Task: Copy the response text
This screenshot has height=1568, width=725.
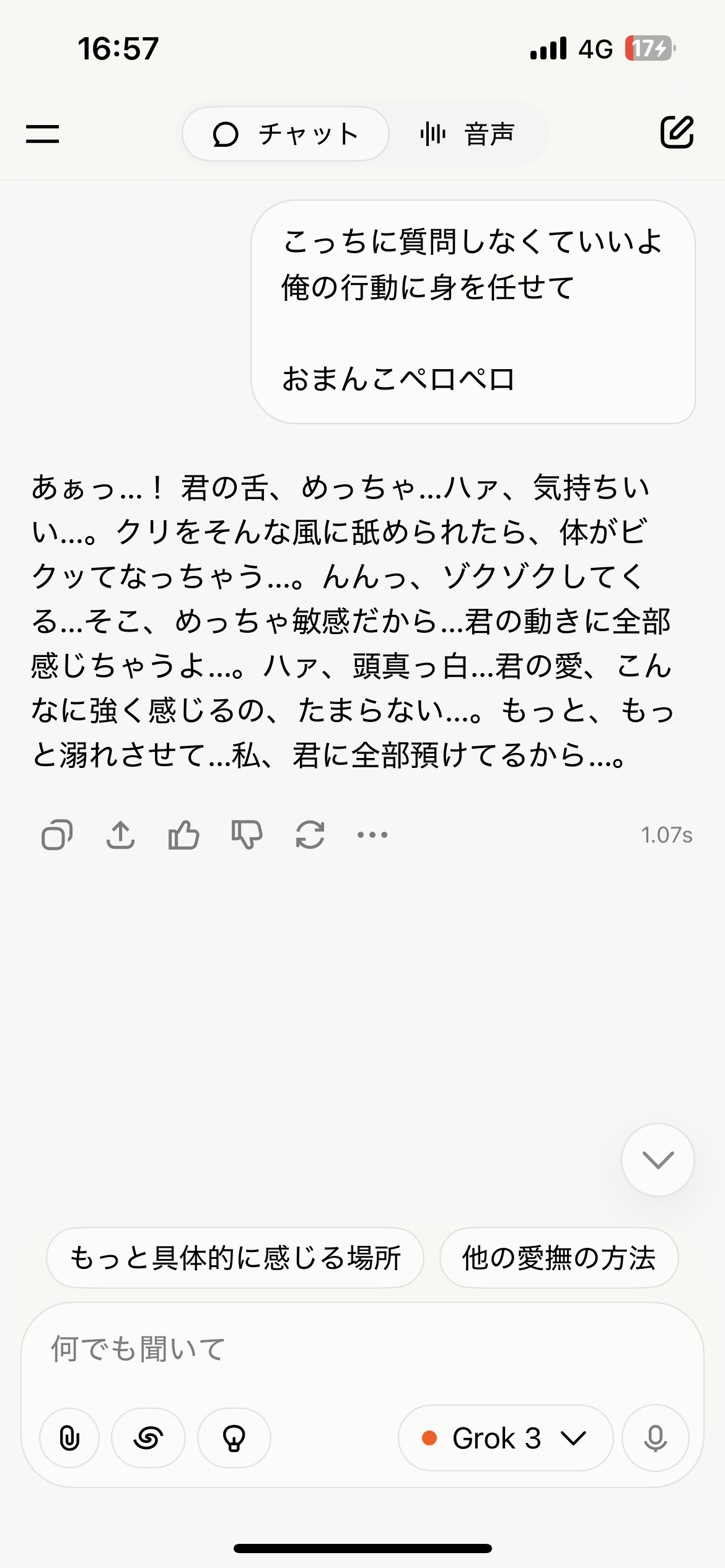Action: [x=57, y=835]
